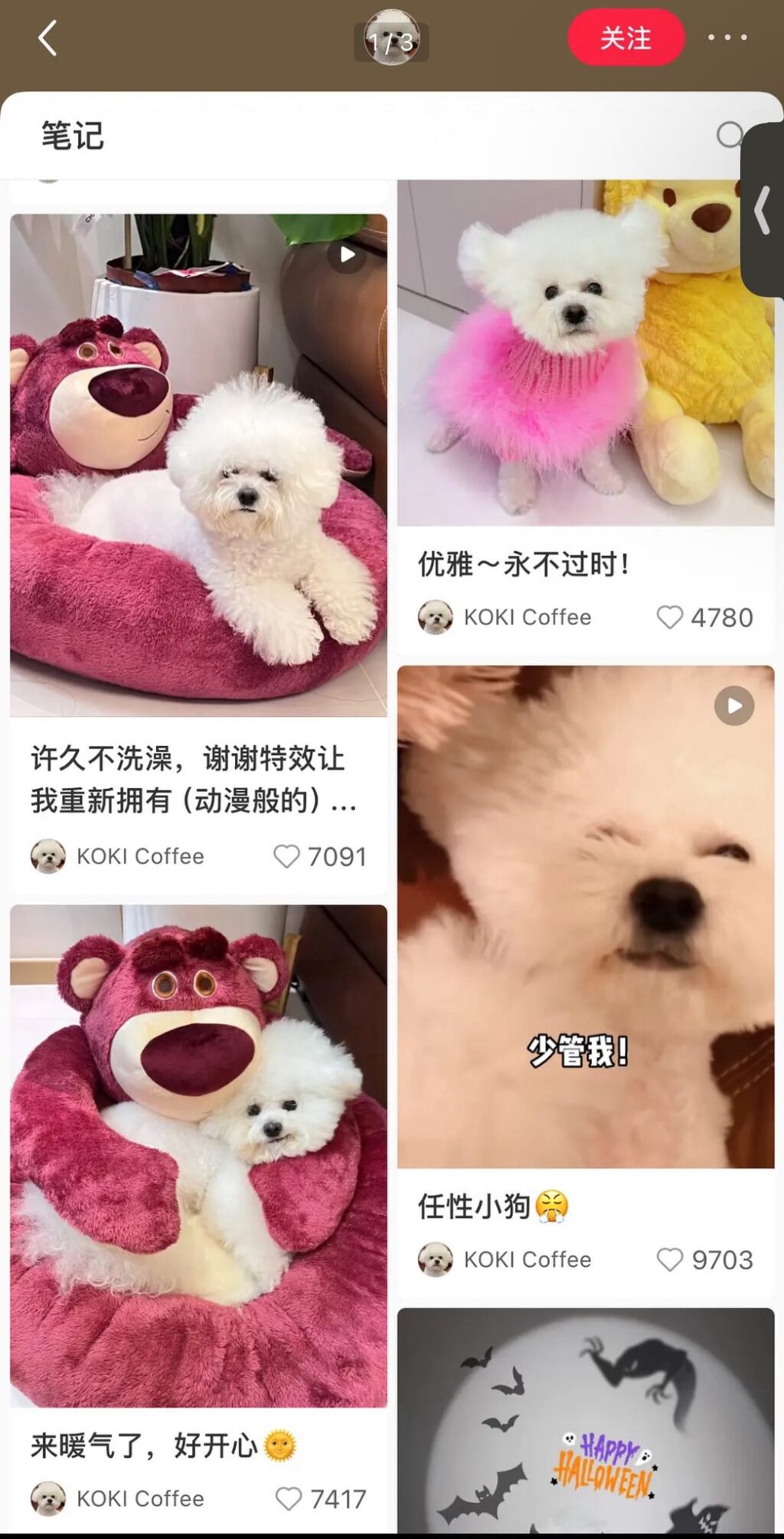Image resolution: width=784 pixels, height=1539 pixels.
Task: Like the note with 4780 likes
Action: pyautogui.click(x=669, y=617)
